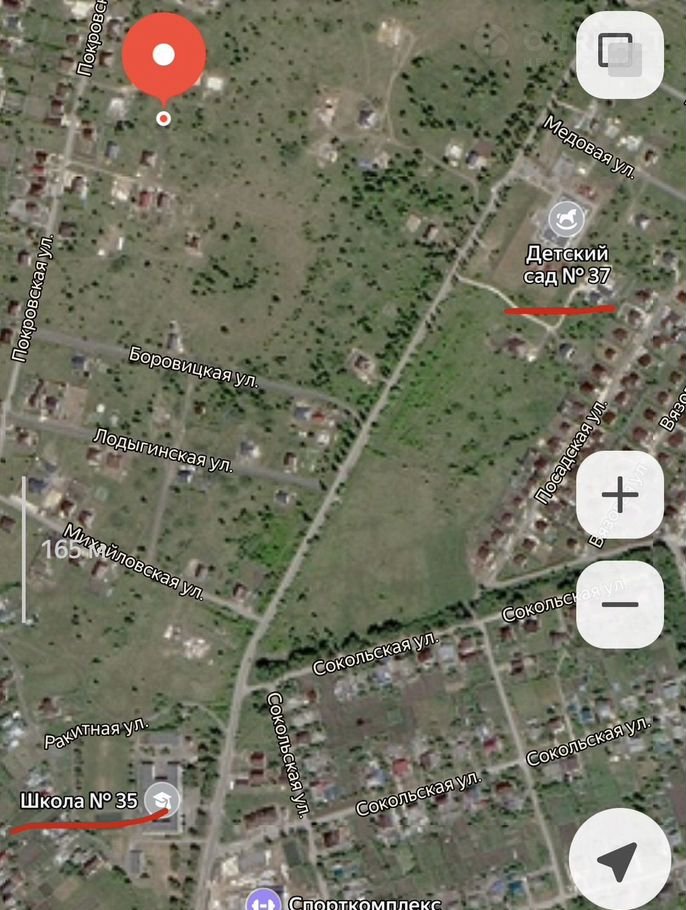Zoom out with the minus button
The height and width of the screenshot is (910, 686).
(620, 604)
